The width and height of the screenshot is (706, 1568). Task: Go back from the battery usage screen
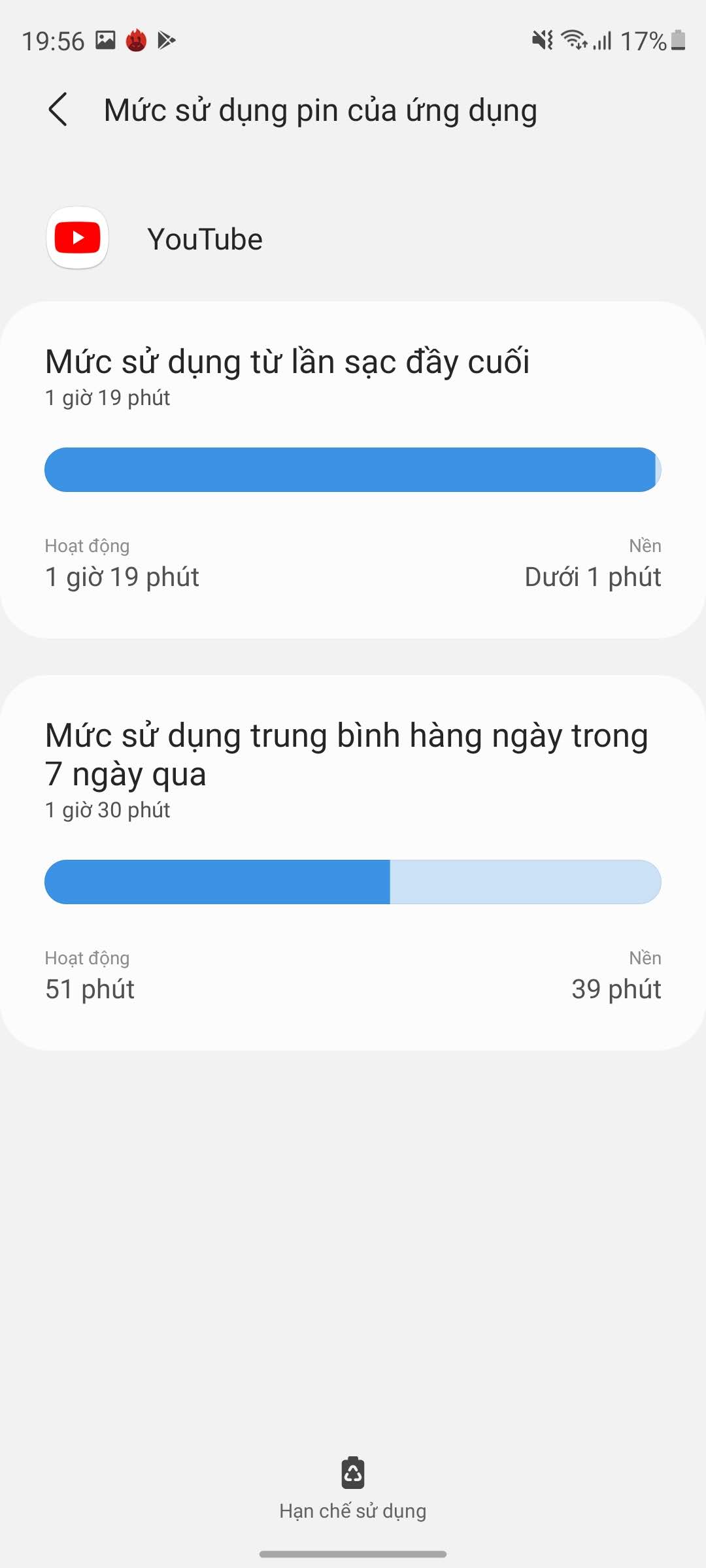point(58,109)
